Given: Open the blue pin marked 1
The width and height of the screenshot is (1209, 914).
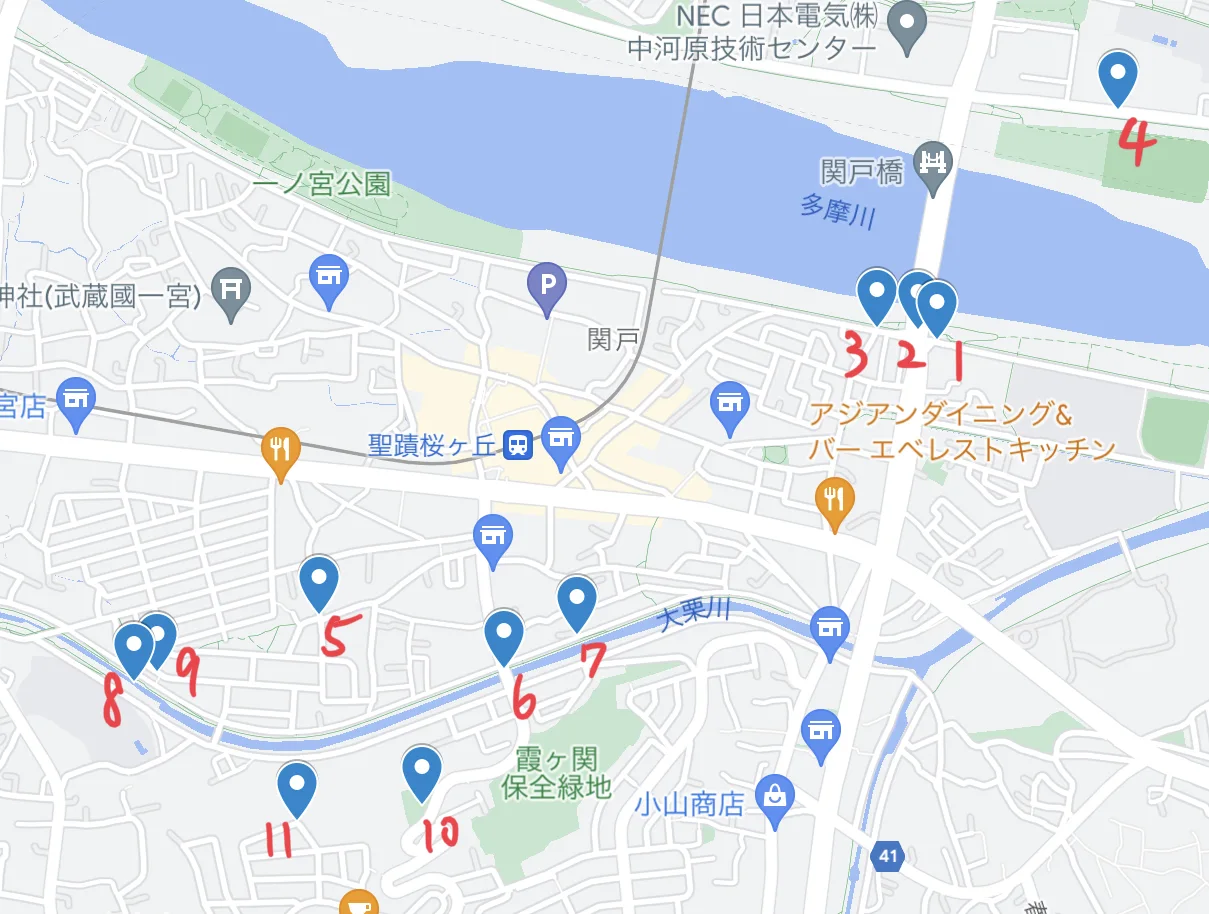Looking at the screenshot, I should click(x=937, y=303).
